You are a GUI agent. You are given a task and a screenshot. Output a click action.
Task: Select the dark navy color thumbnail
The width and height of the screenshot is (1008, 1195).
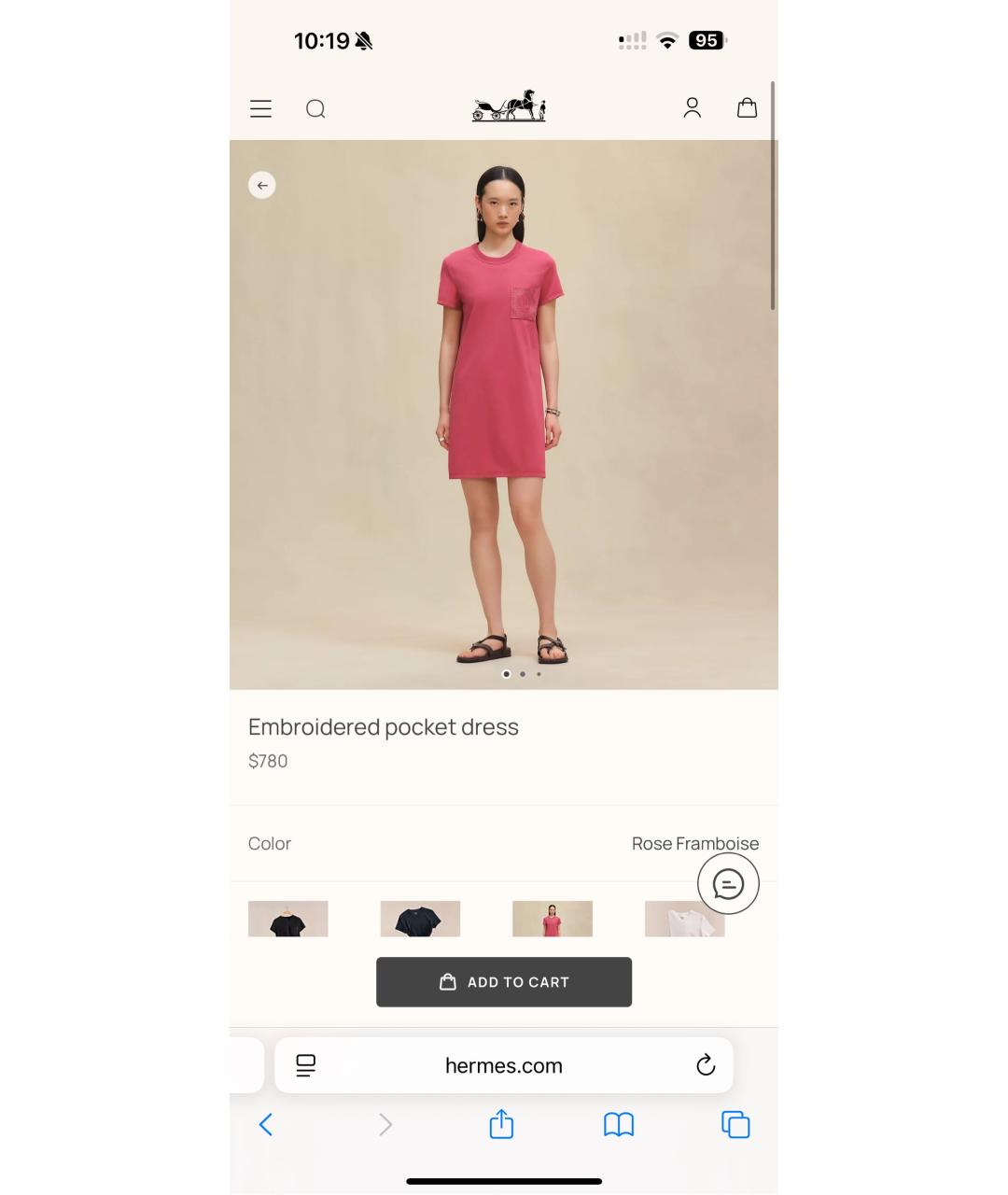click(420, 919)
